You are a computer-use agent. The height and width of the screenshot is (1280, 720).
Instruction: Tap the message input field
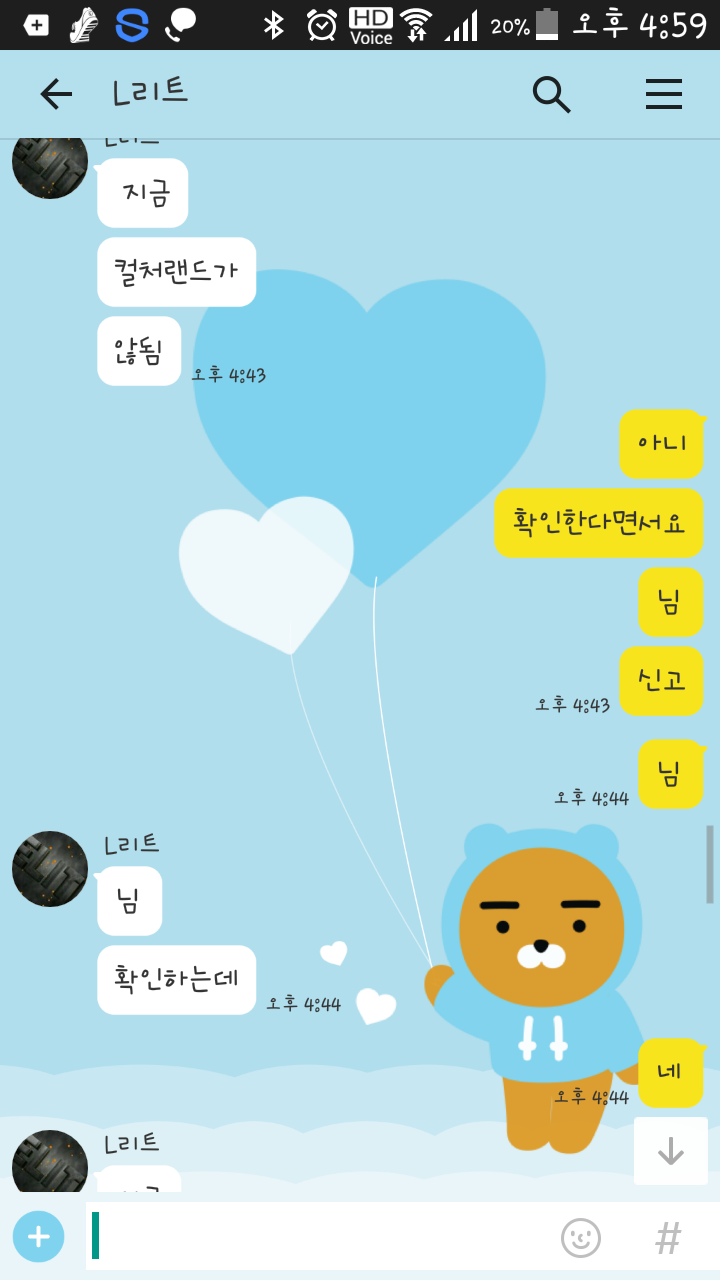(x=320, y=1236)
